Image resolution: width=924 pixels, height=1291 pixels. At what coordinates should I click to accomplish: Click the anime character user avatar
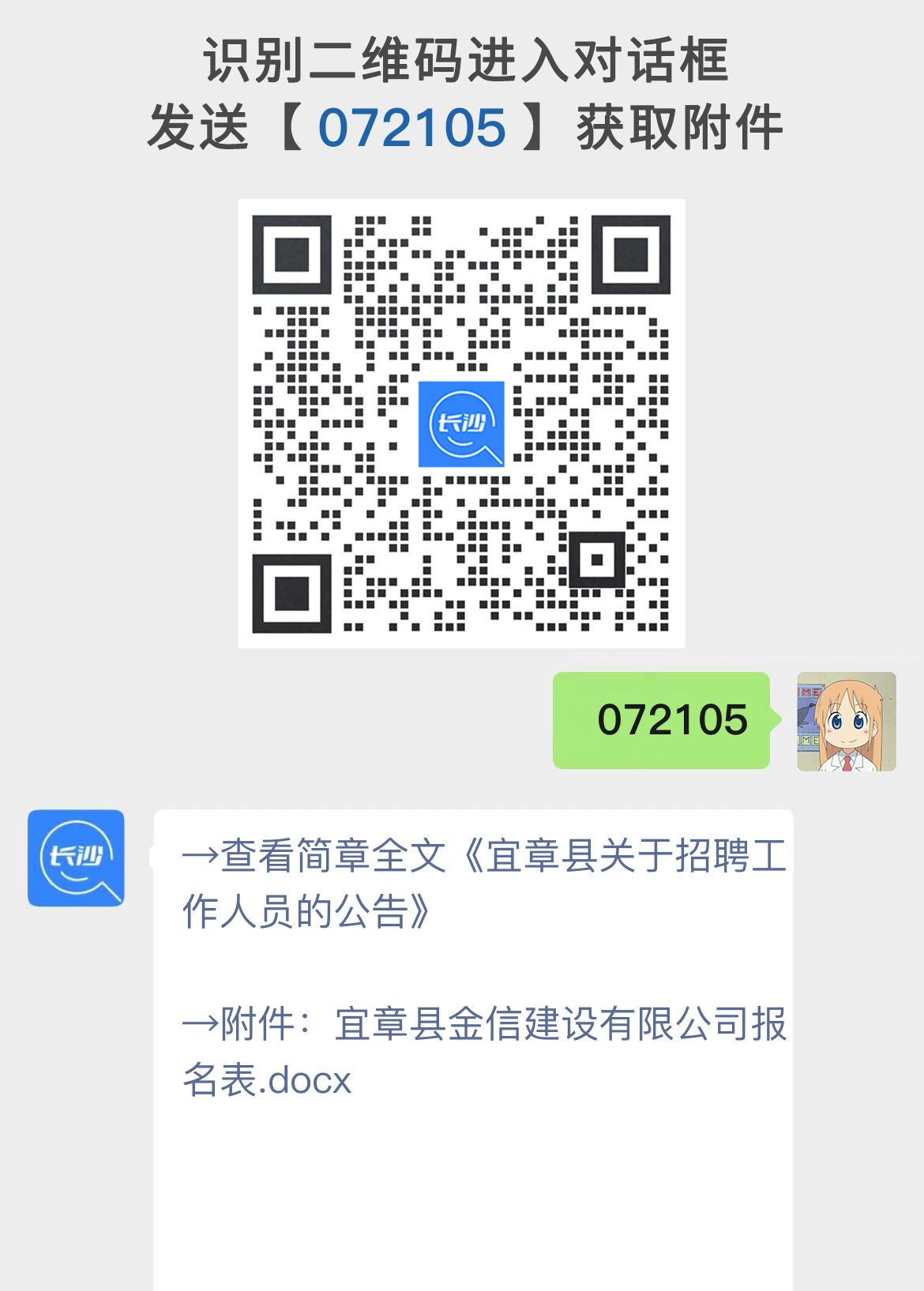(844, 721)
